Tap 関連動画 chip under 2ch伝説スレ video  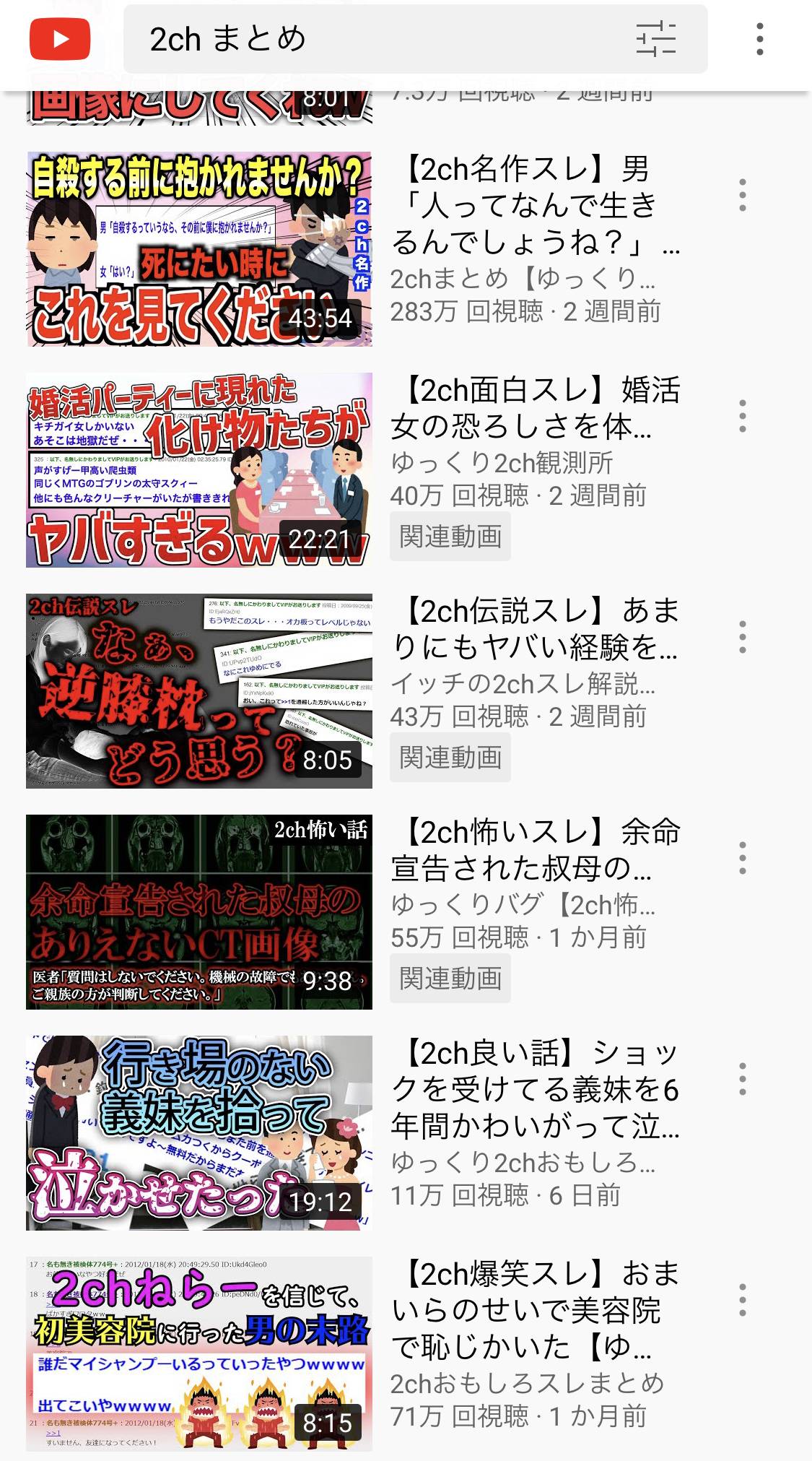point(450,757)
